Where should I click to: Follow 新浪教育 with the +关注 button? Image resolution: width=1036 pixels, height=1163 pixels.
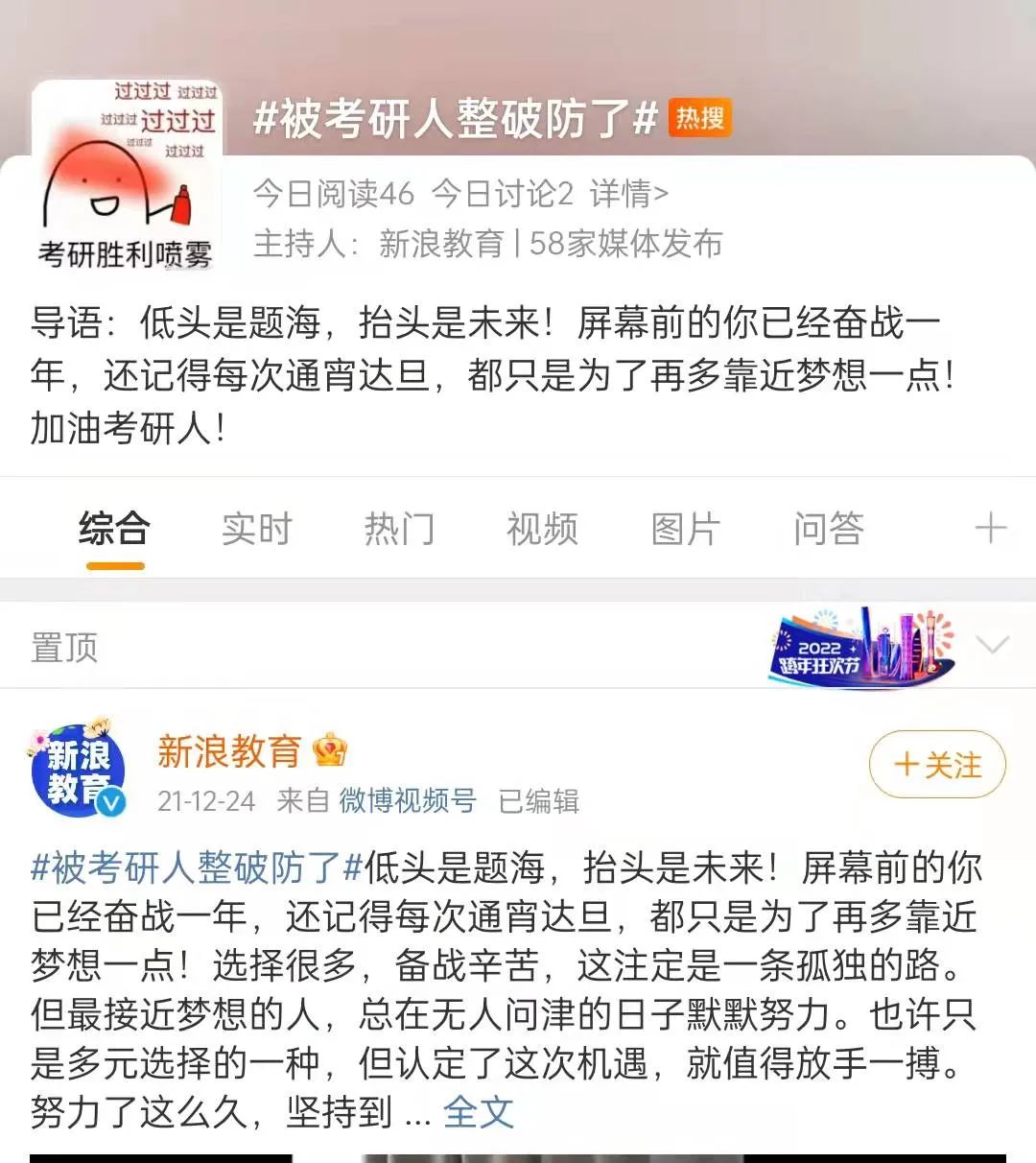click(937, 765)
